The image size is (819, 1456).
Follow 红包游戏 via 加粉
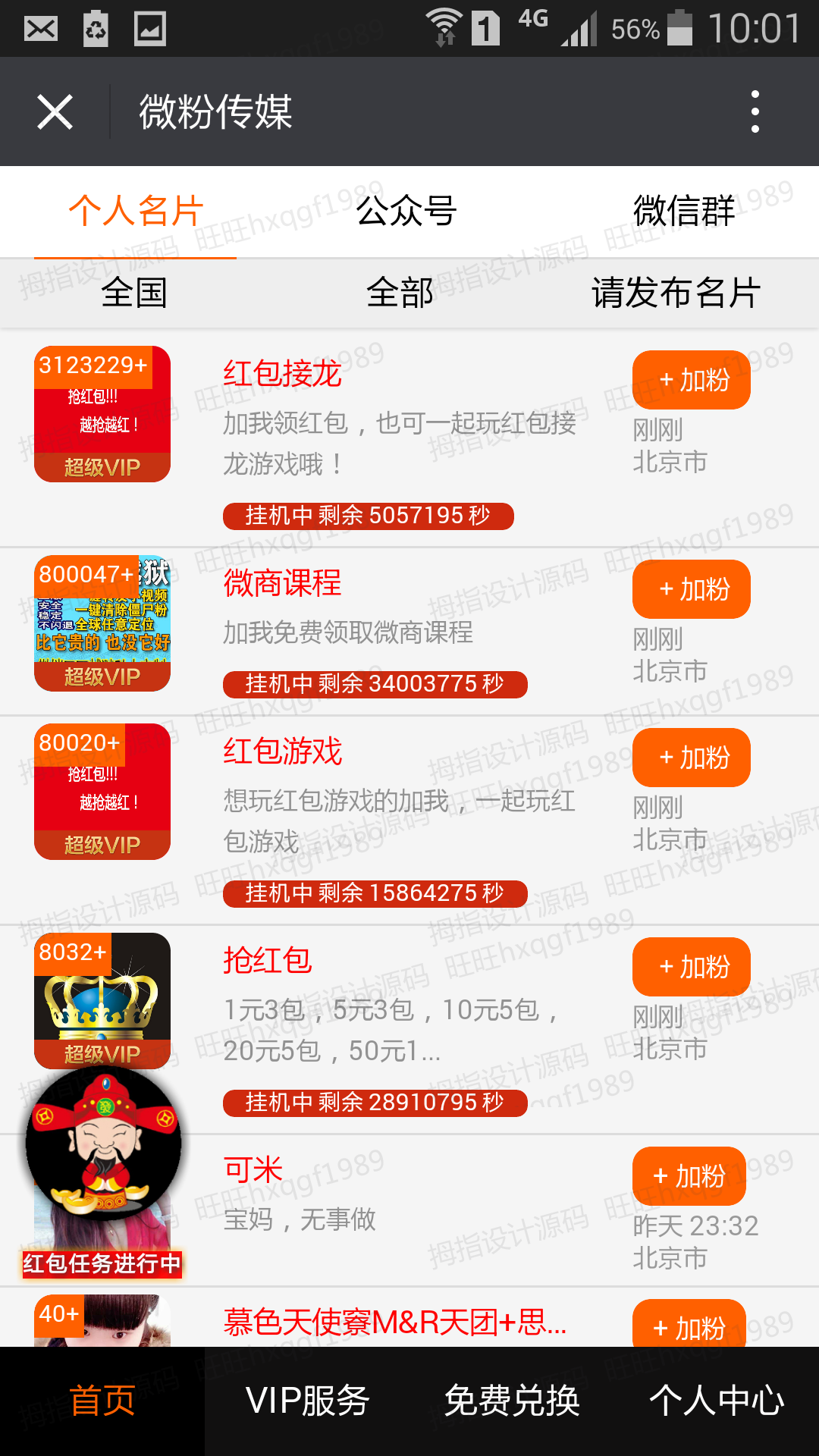691,758
